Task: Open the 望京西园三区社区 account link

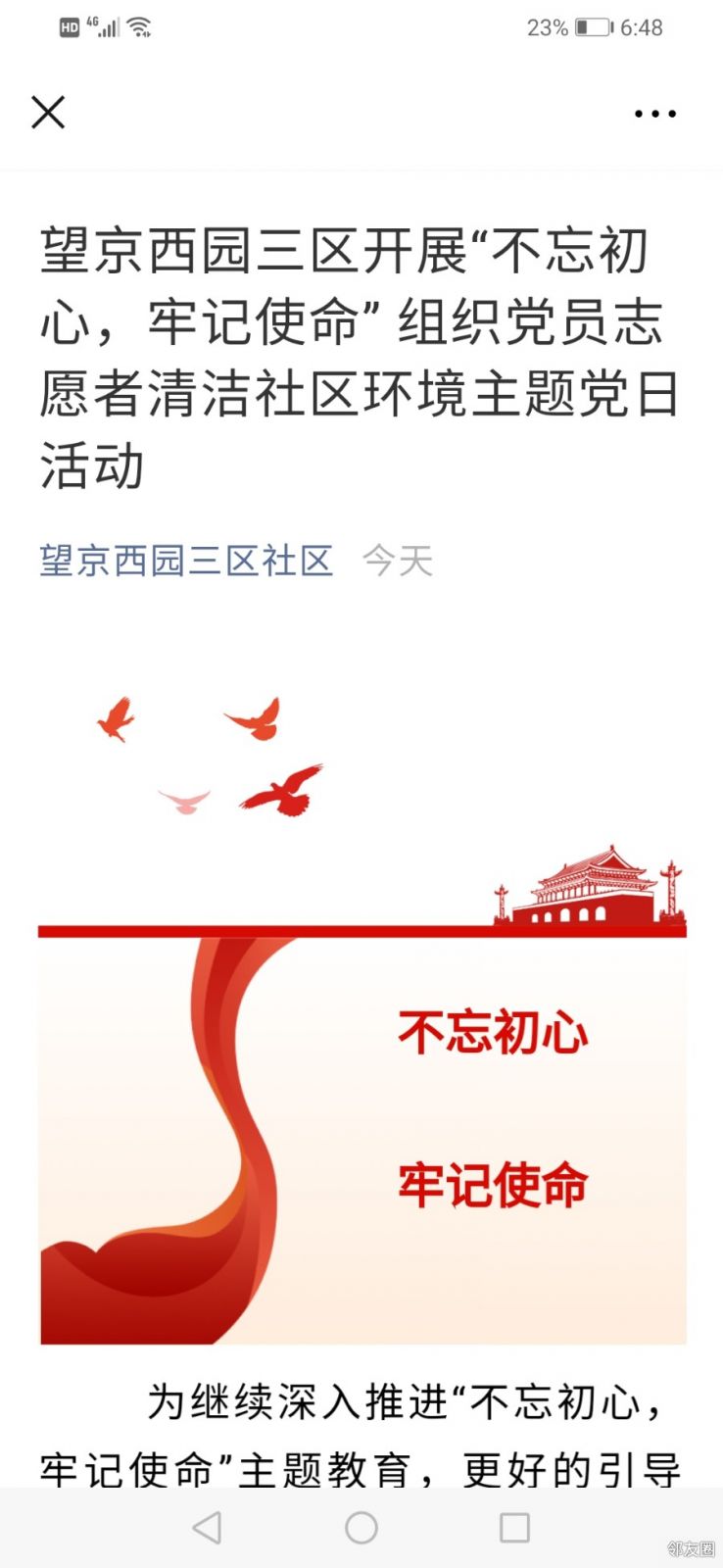Action: click(186, 561)
